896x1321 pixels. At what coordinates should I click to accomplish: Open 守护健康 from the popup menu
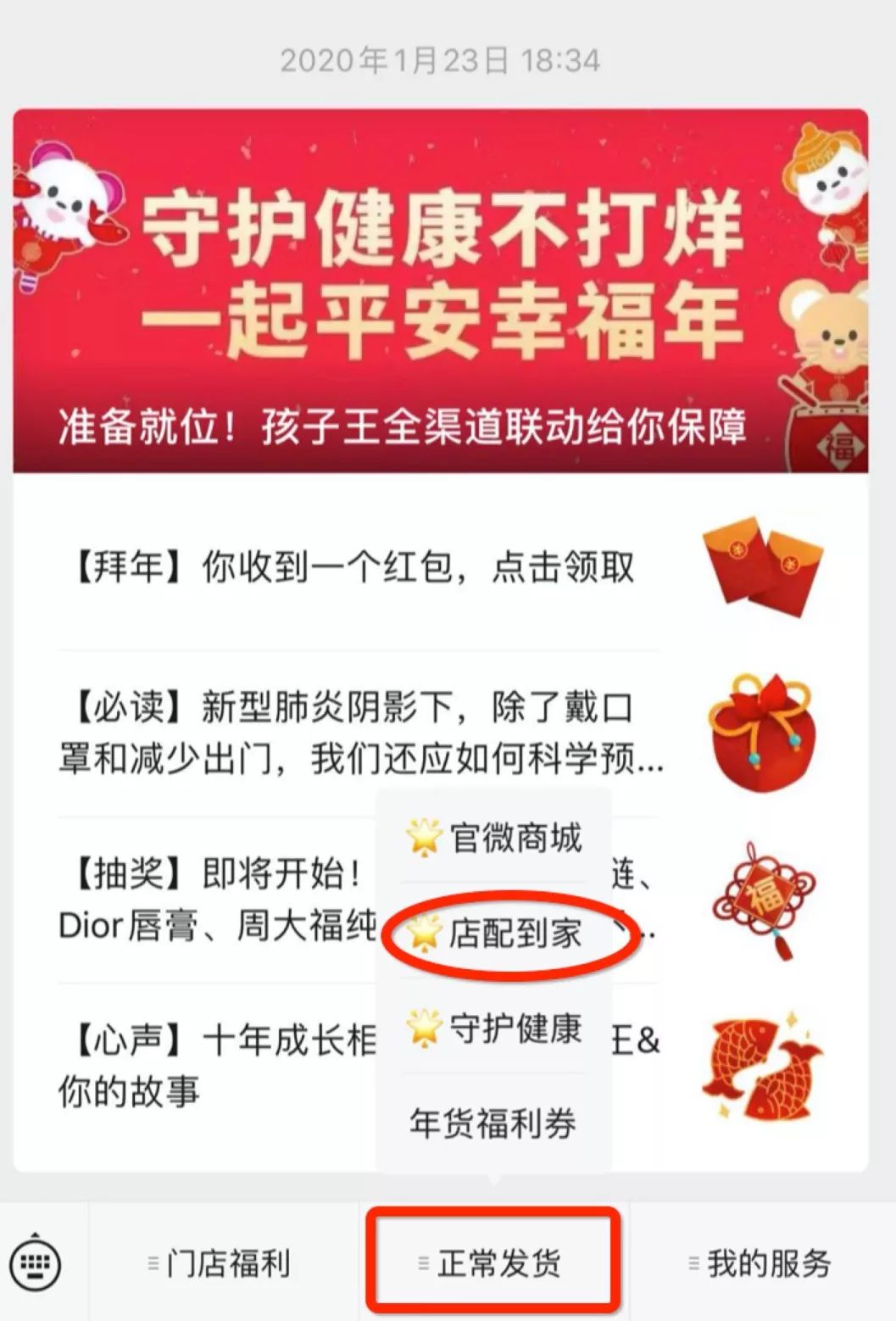(494, 1028)
